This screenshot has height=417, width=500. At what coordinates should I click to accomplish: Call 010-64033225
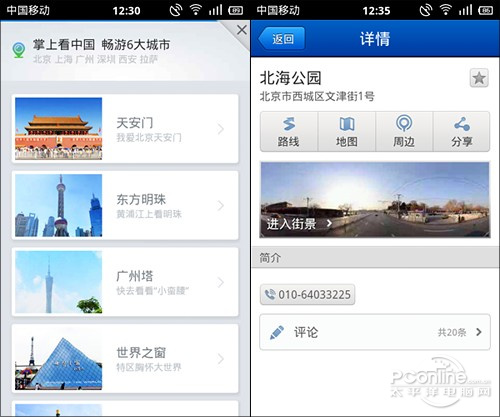(307, 294)
